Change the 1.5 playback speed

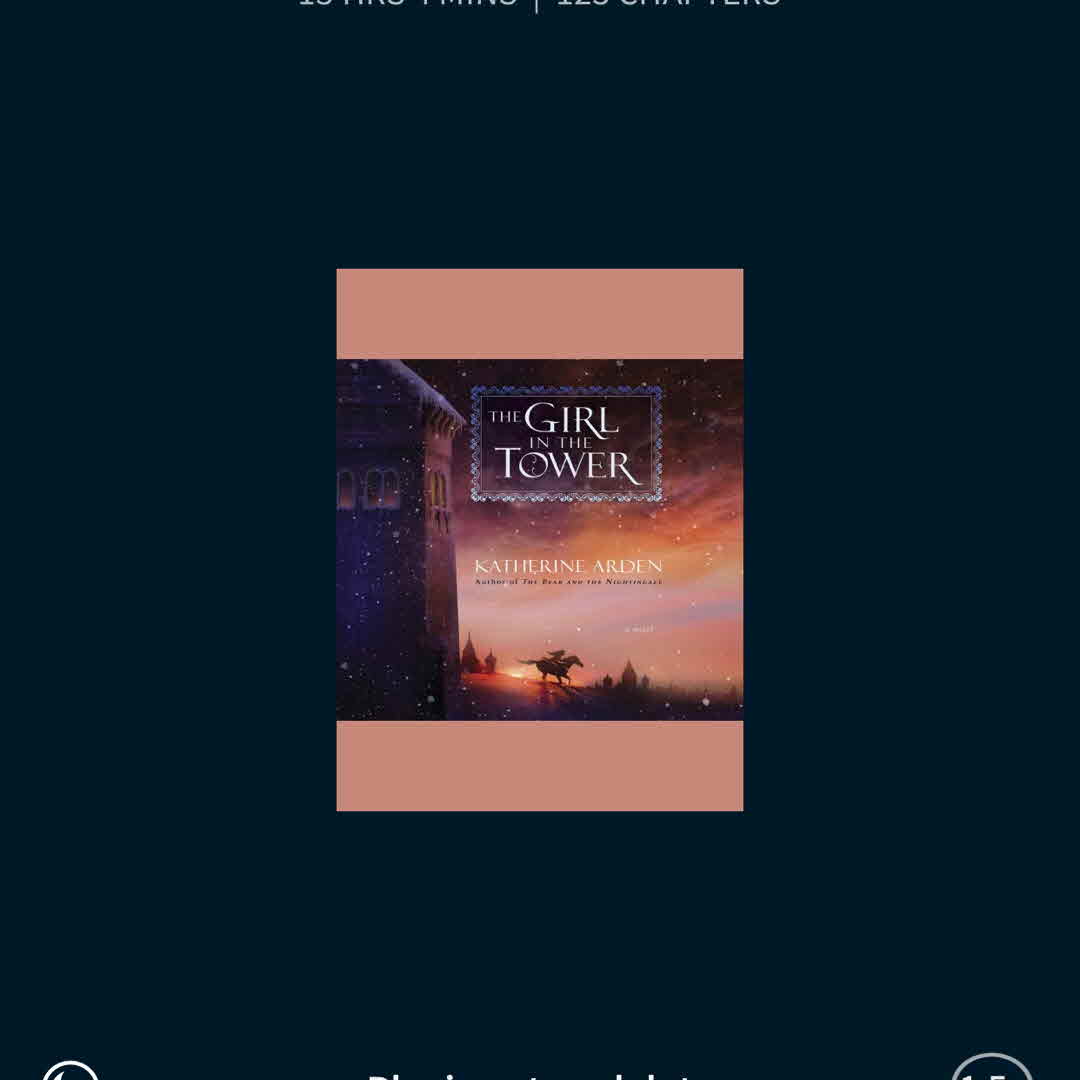click(x=991, y=1071)
